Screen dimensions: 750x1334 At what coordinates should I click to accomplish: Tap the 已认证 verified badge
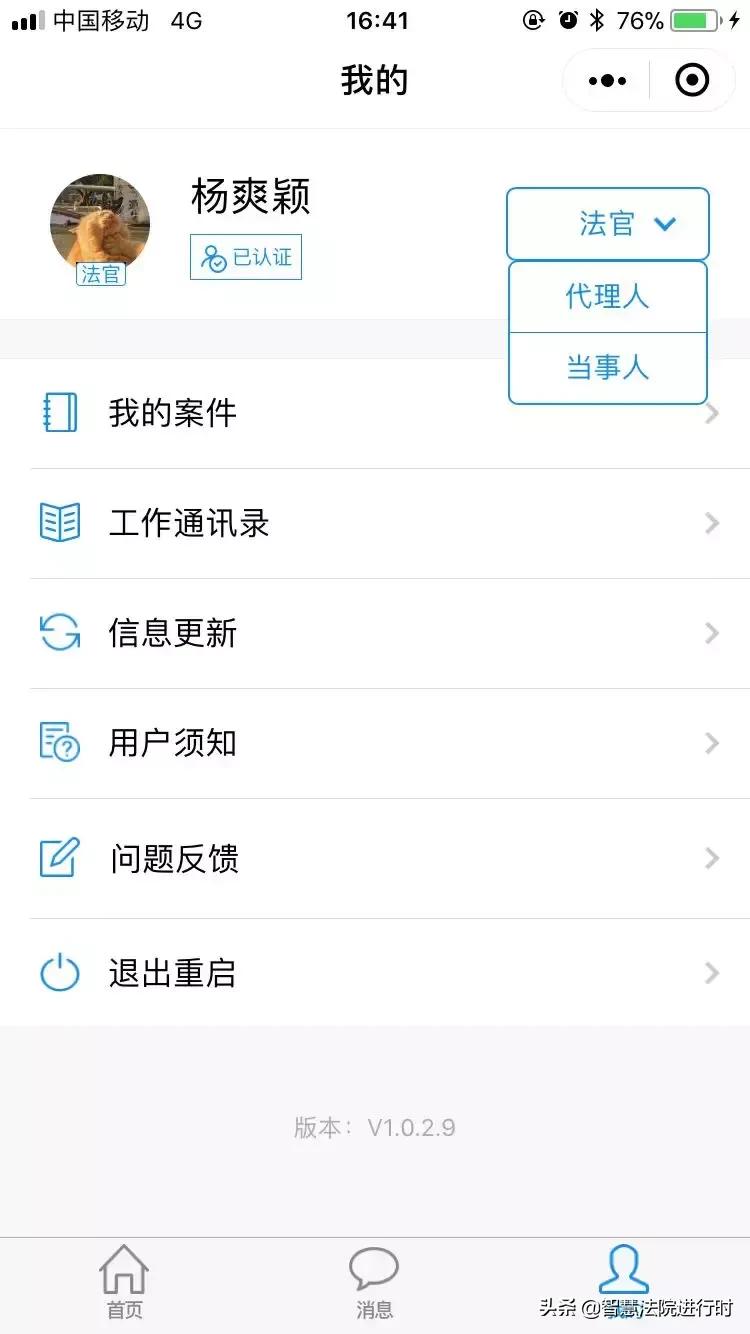click(245, 257)
